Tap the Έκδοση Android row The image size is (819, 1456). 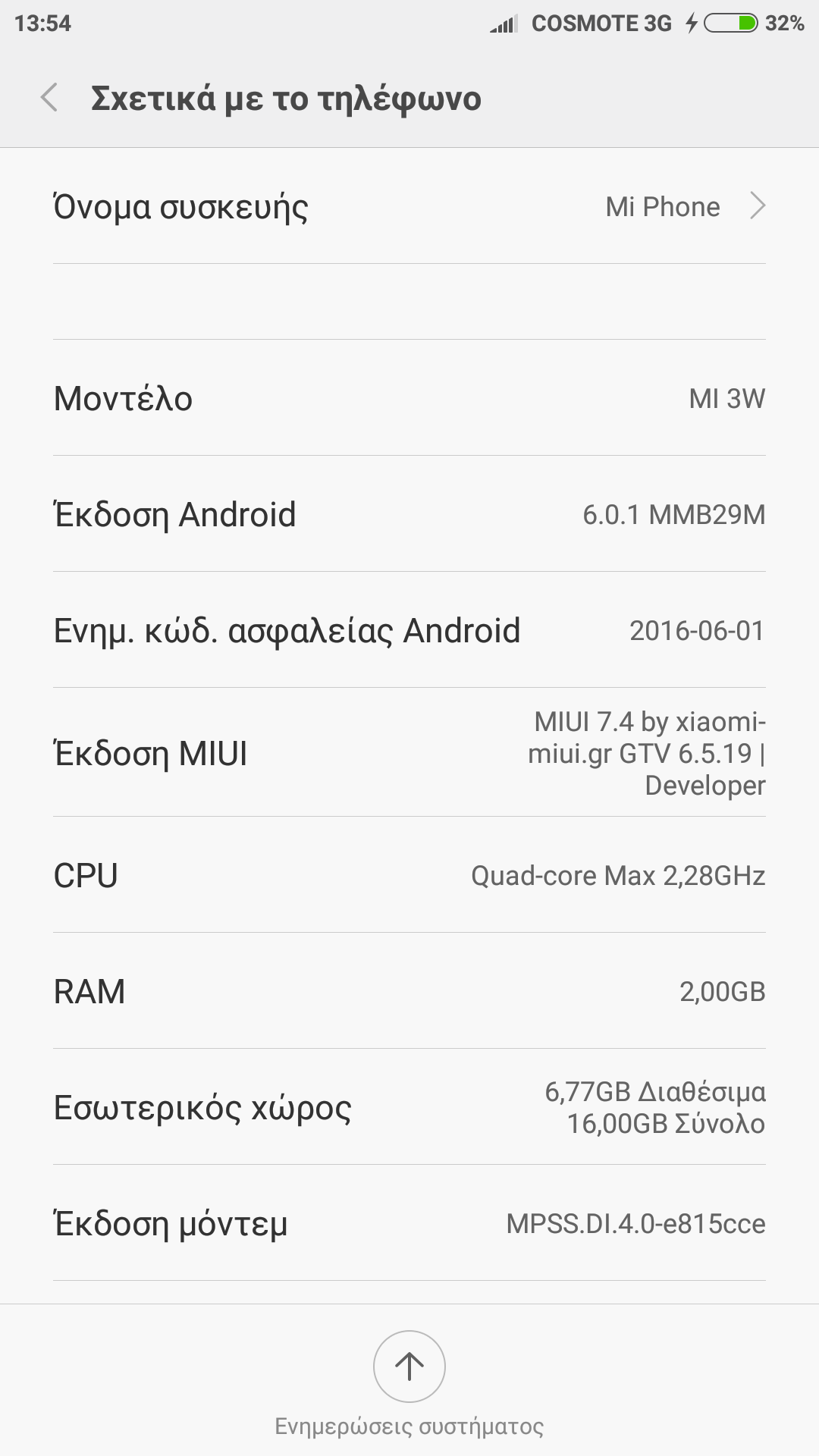pyautogui.click(x=409, y=514)
